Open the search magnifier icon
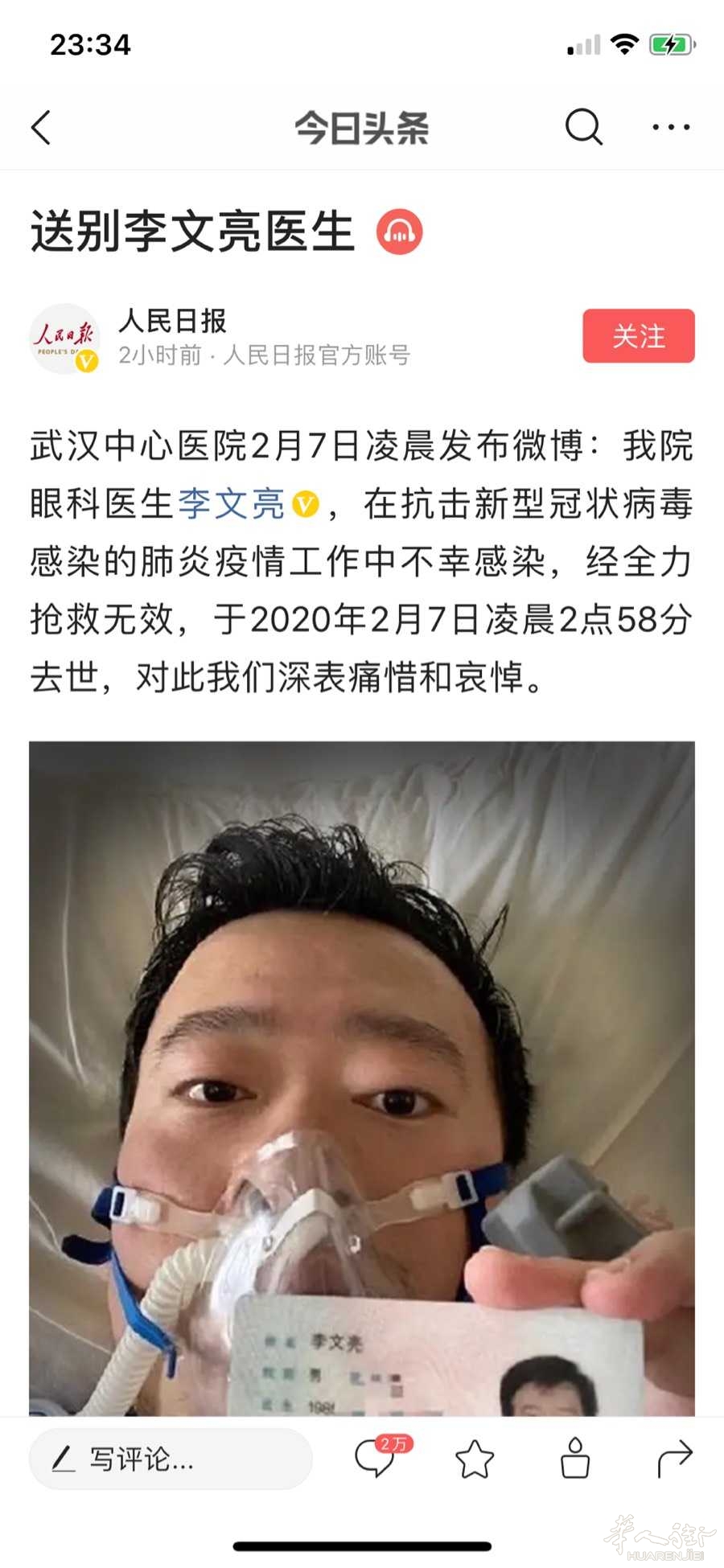 584,127
